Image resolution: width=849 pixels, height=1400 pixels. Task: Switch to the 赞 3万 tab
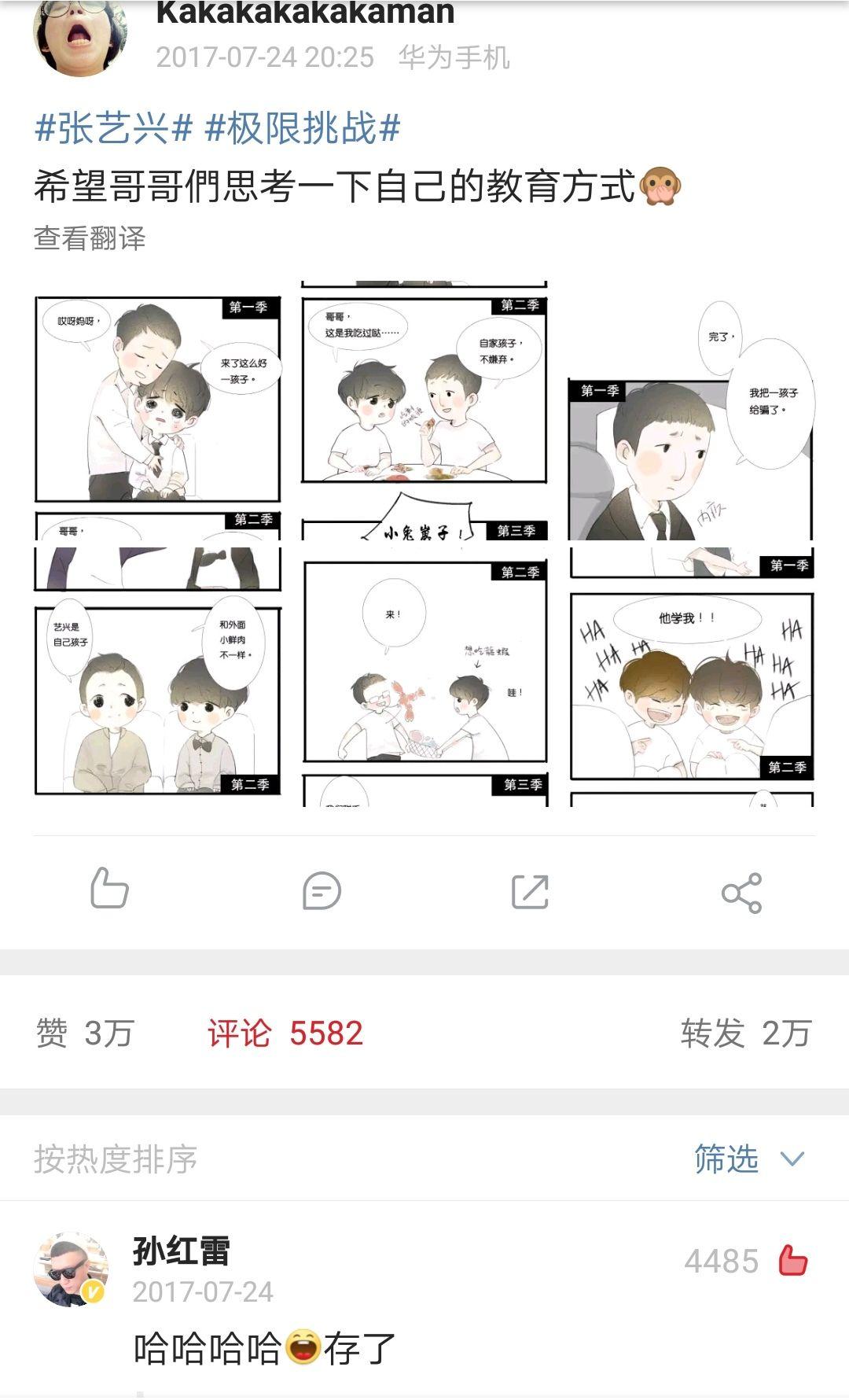[x=84, y=1033]
